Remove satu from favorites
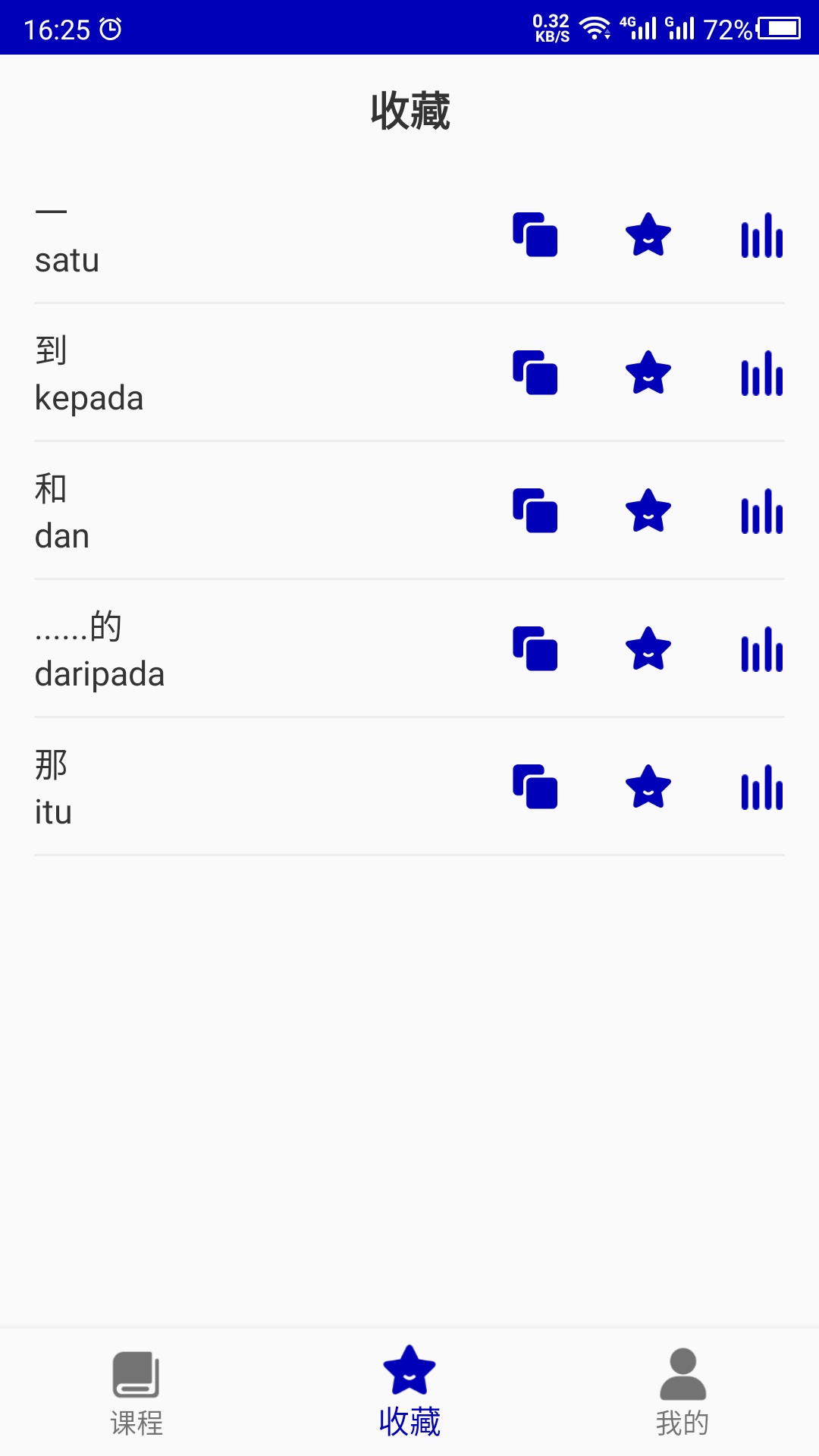819x1456 pixels. pos(648,235)
